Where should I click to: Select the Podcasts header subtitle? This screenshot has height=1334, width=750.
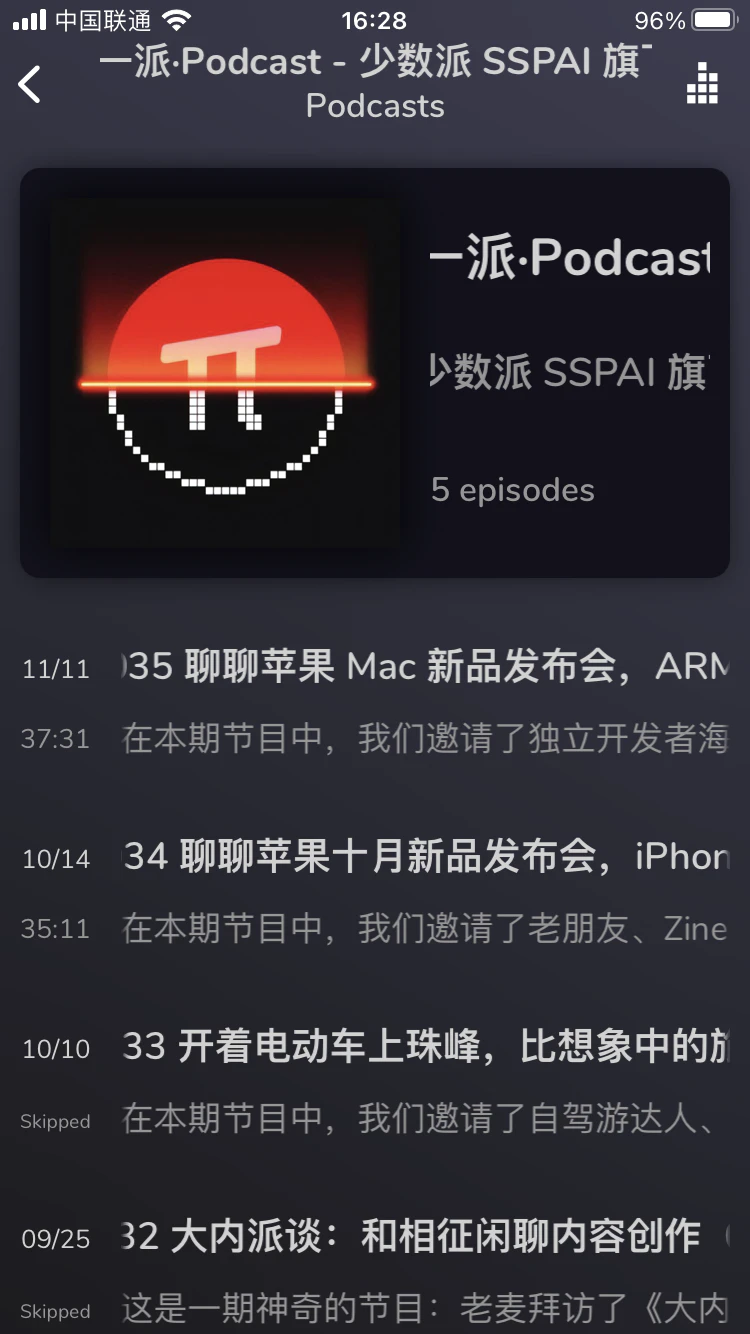tap(375, 105)
